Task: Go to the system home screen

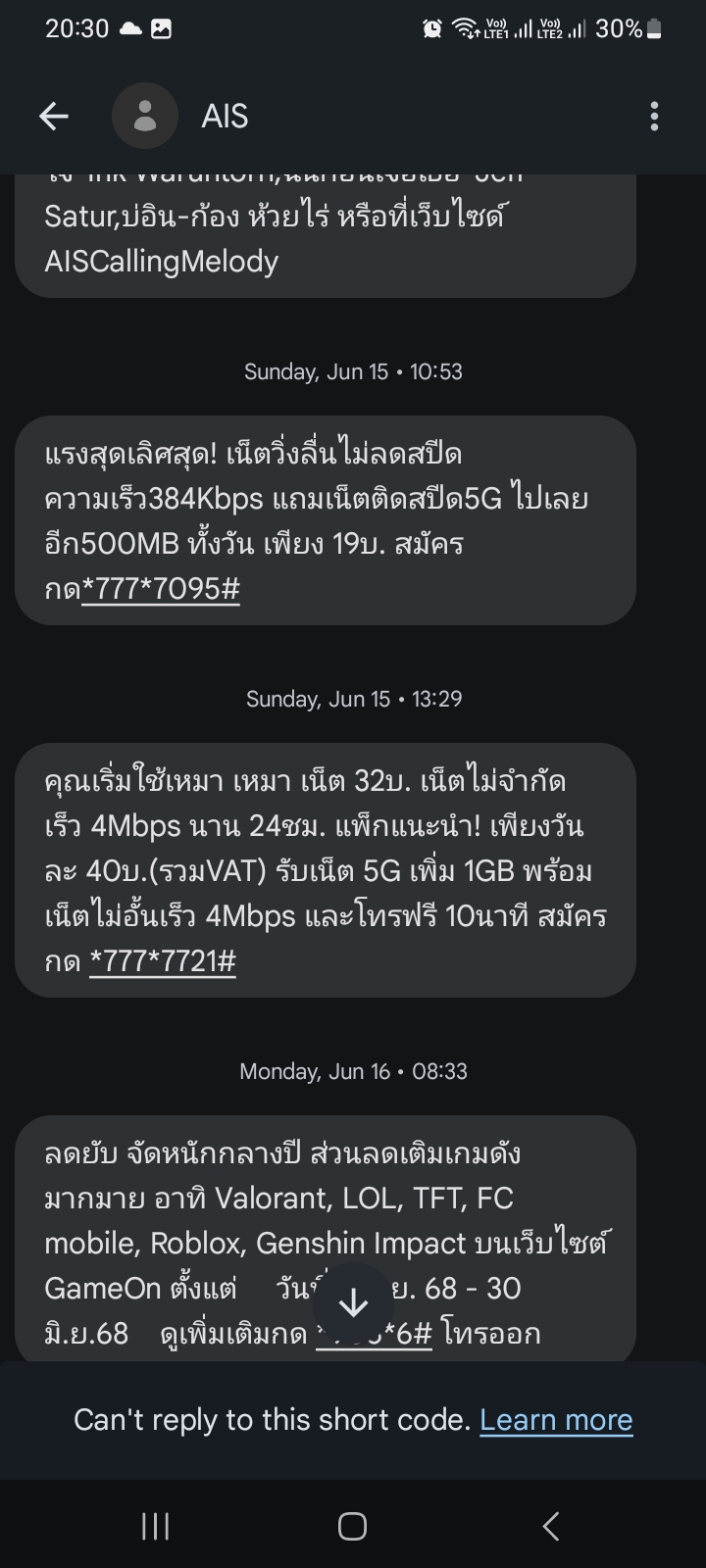Action: [352, 1526]
